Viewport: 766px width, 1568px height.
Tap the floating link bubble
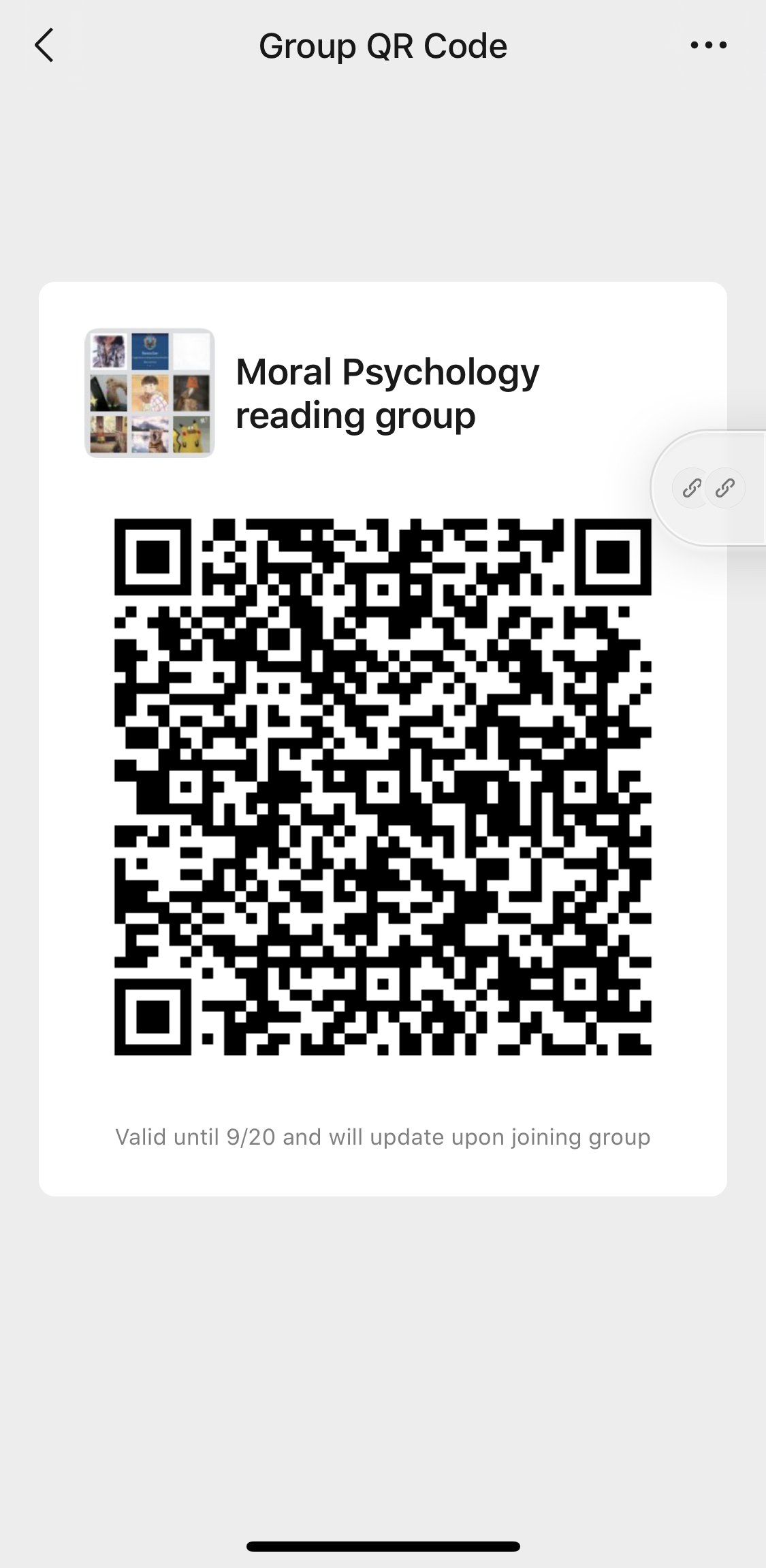point(709,488)
